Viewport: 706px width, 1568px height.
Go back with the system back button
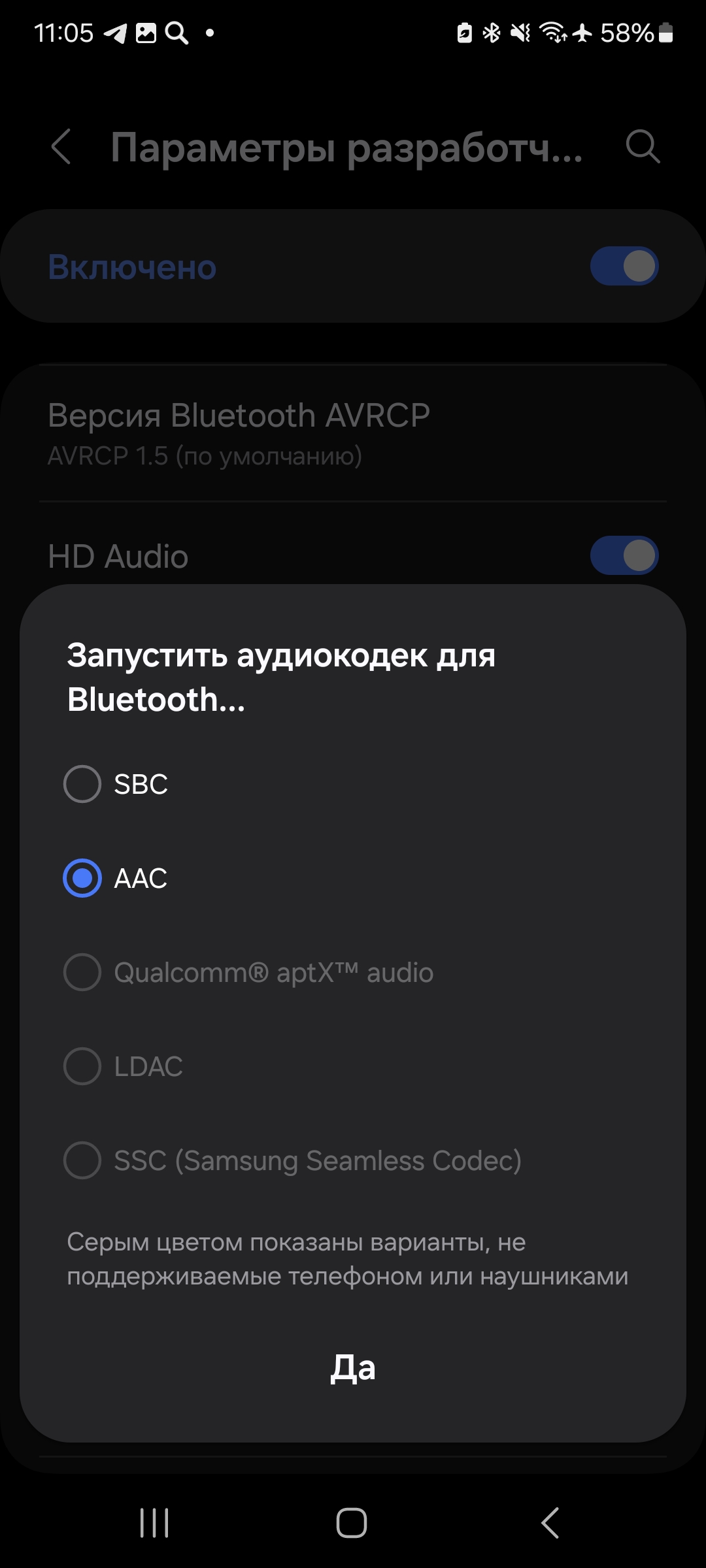550,1523
